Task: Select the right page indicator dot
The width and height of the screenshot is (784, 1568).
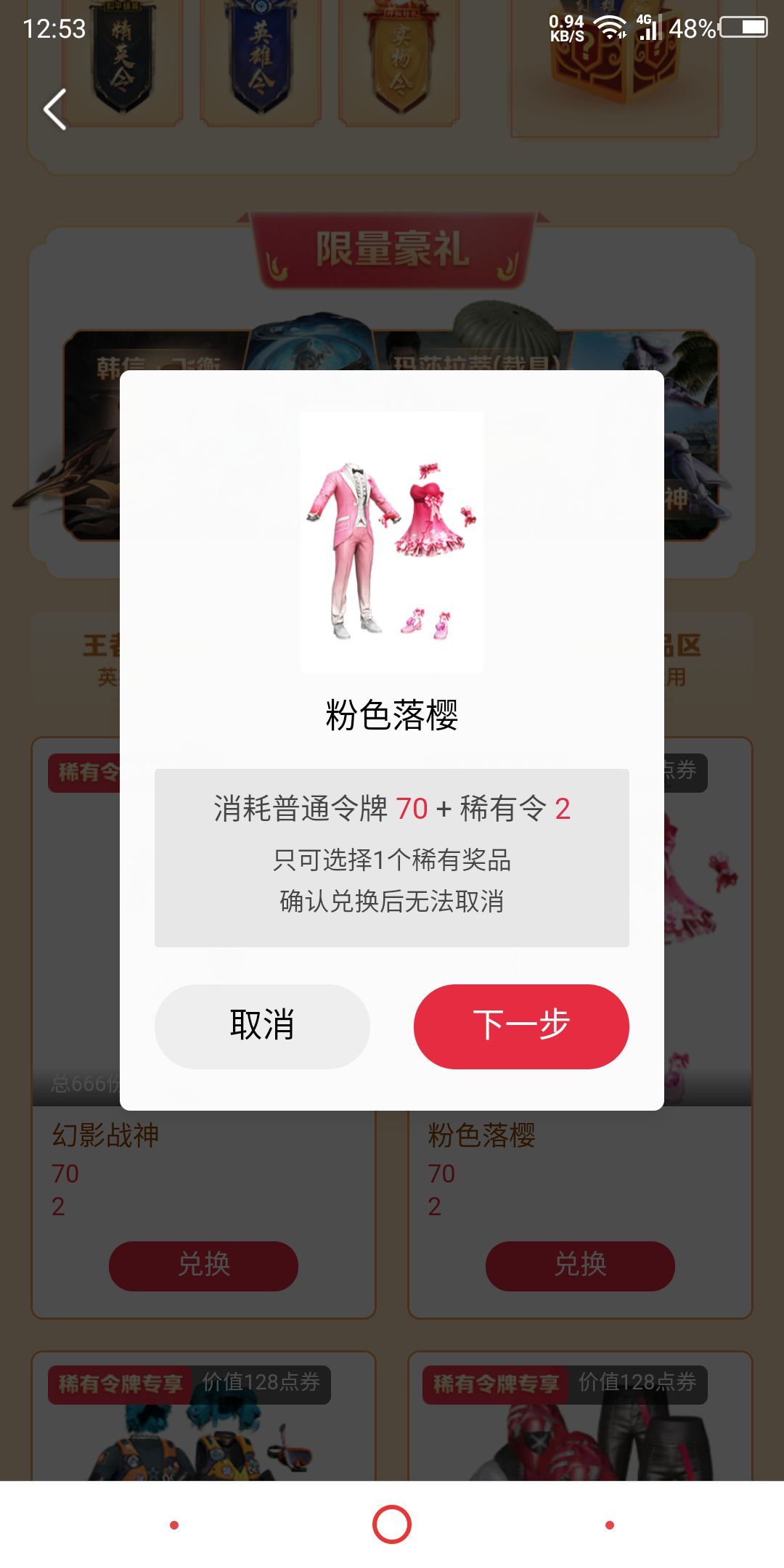Action: (610, 1527)
